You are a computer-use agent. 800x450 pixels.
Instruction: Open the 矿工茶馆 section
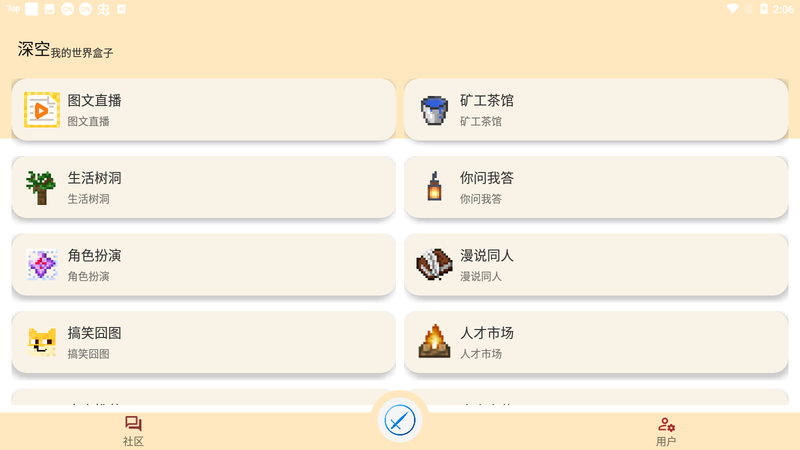click(x=595, y=110)
